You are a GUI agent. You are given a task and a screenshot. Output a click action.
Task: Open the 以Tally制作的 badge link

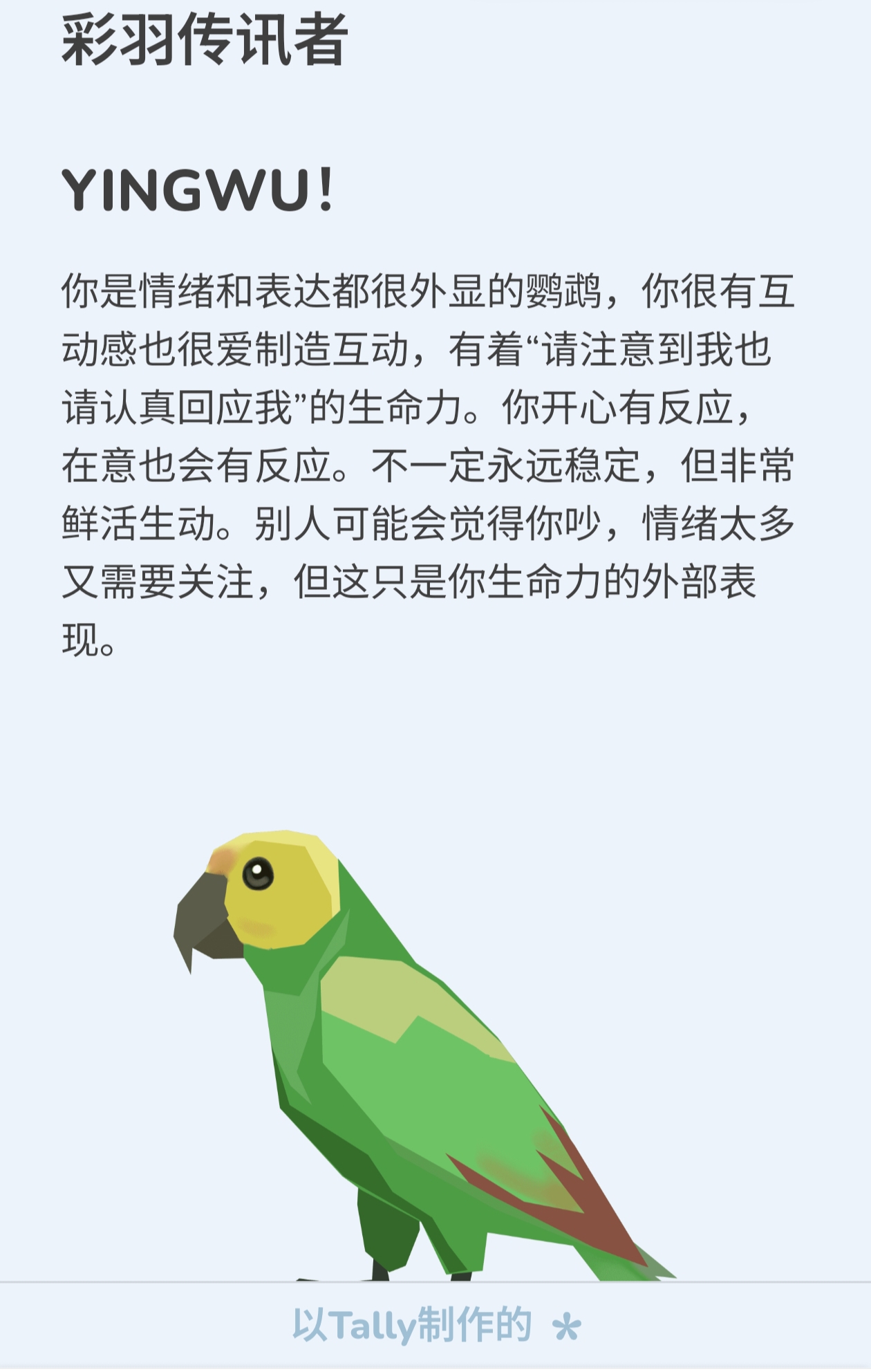[435, 1326]
